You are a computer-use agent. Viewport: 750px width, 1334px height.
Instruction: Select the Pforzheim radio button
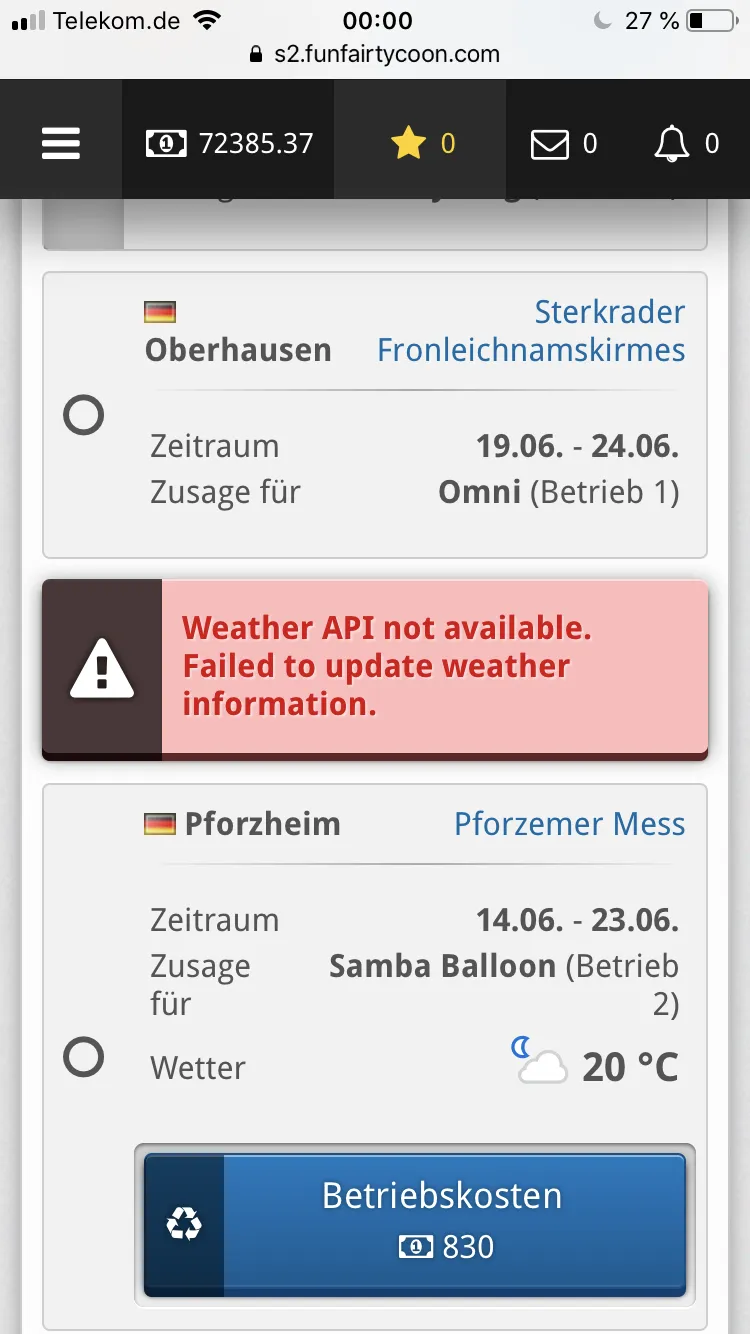tap(84, 1057)
